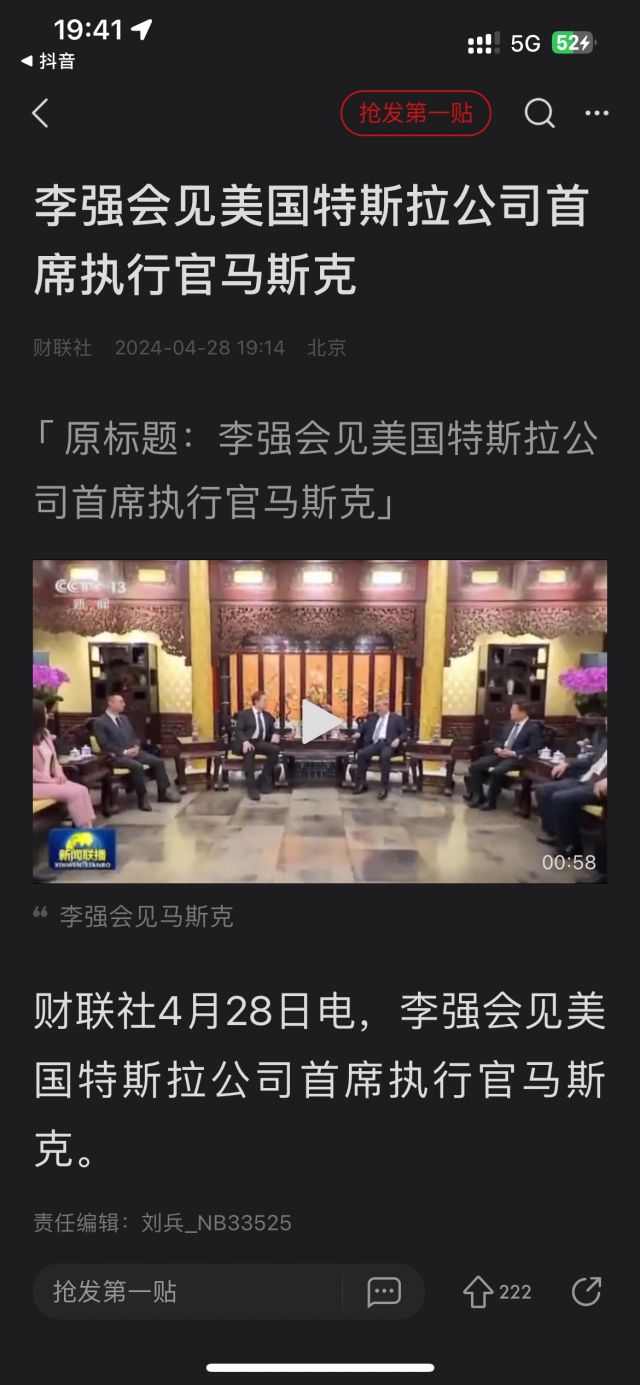Image resolution: width=640 pixels, height=1385 pixels.
Task: Tap the red 抢发第一贴 button at top
Action: tap(415, 113)
